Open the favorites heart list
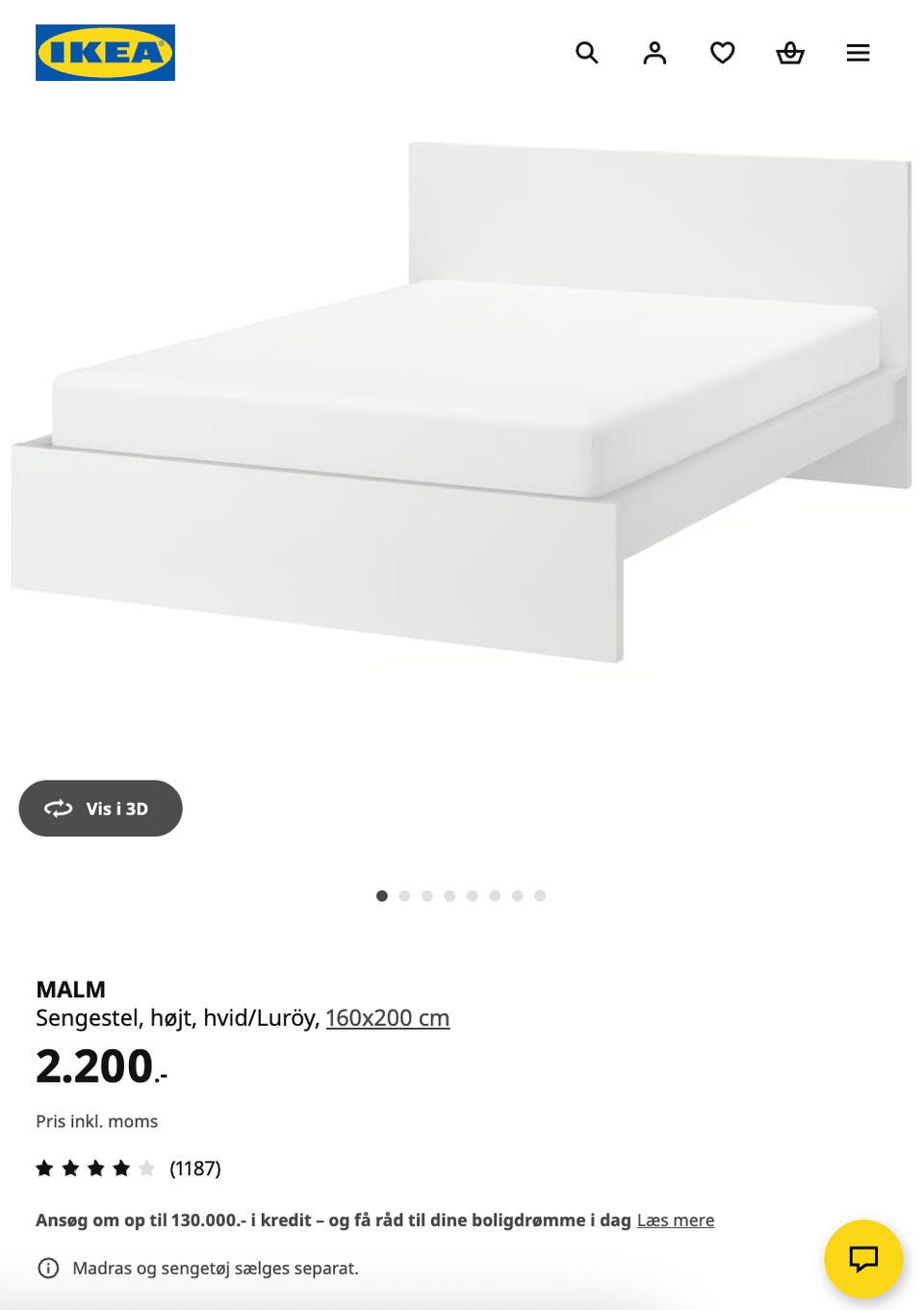 click(x=722, y=53)
